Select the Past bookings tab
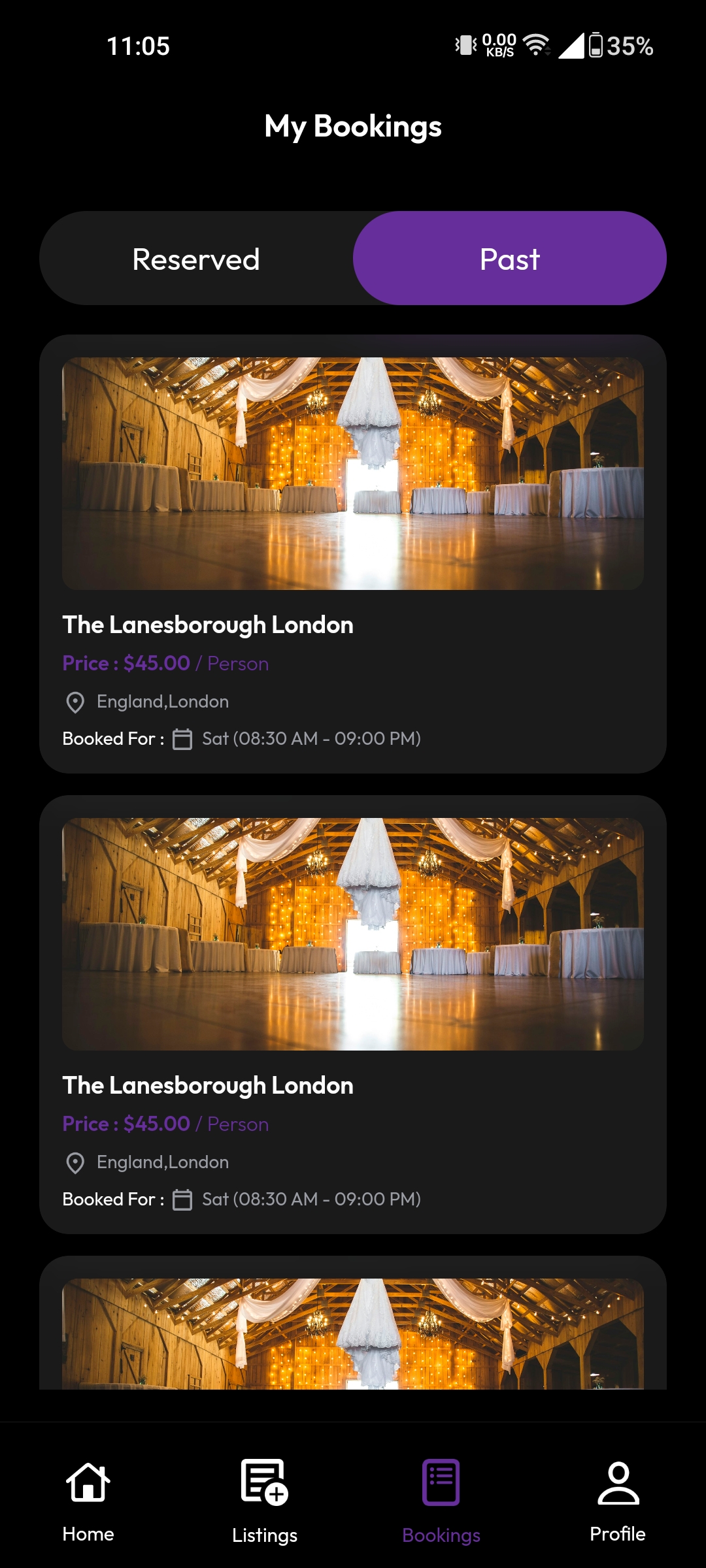The width and height of the screenshot is (706, 1568). 509,259
